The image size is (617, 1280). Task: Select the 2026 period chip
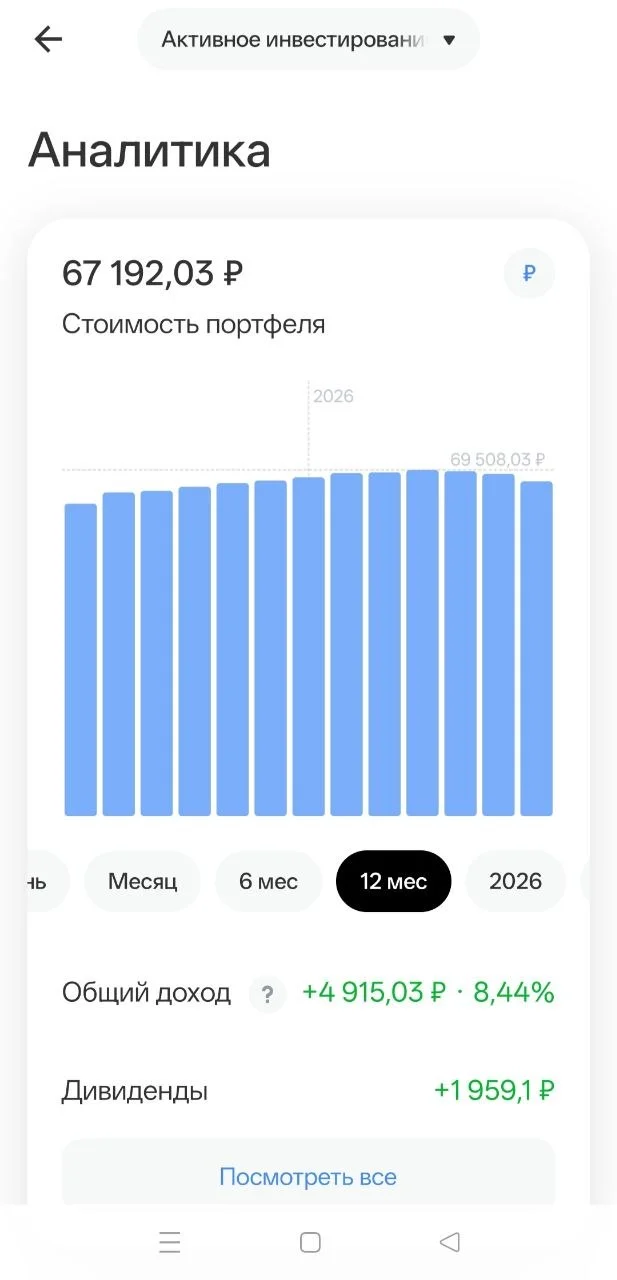[515, 881]
